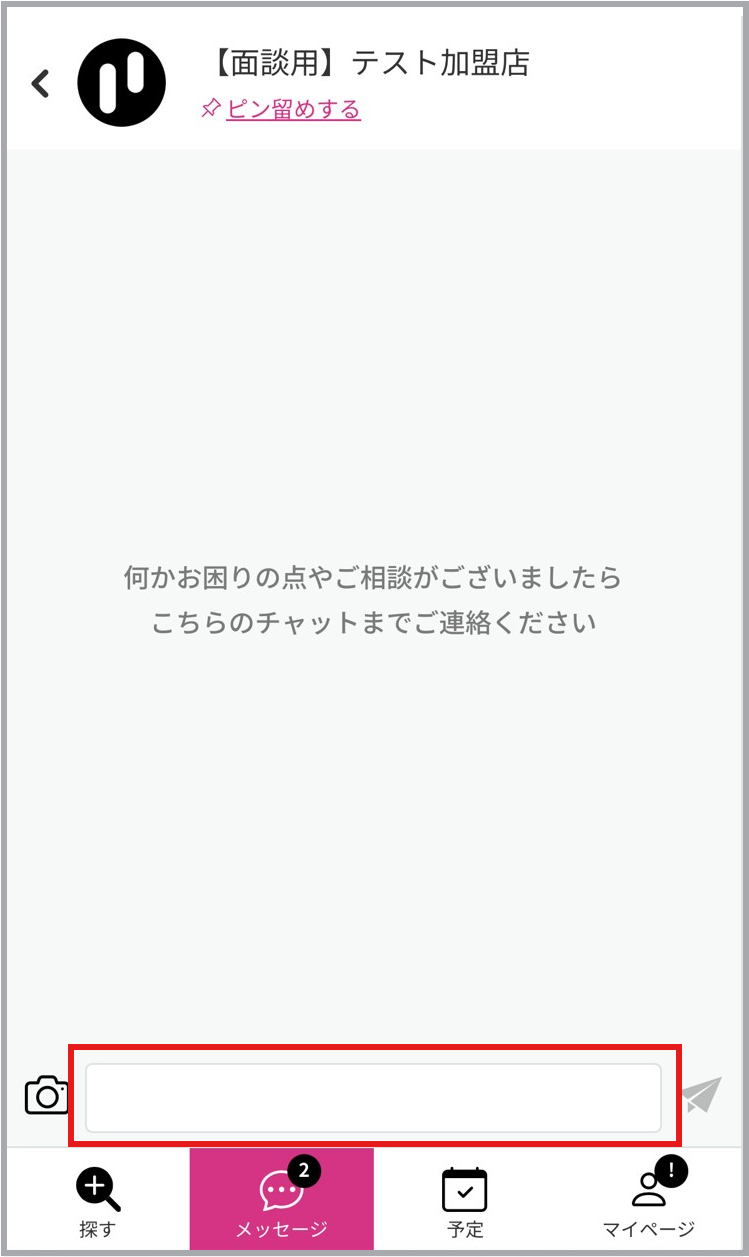Switch to the 予定 tab

tap(465, 1200)
